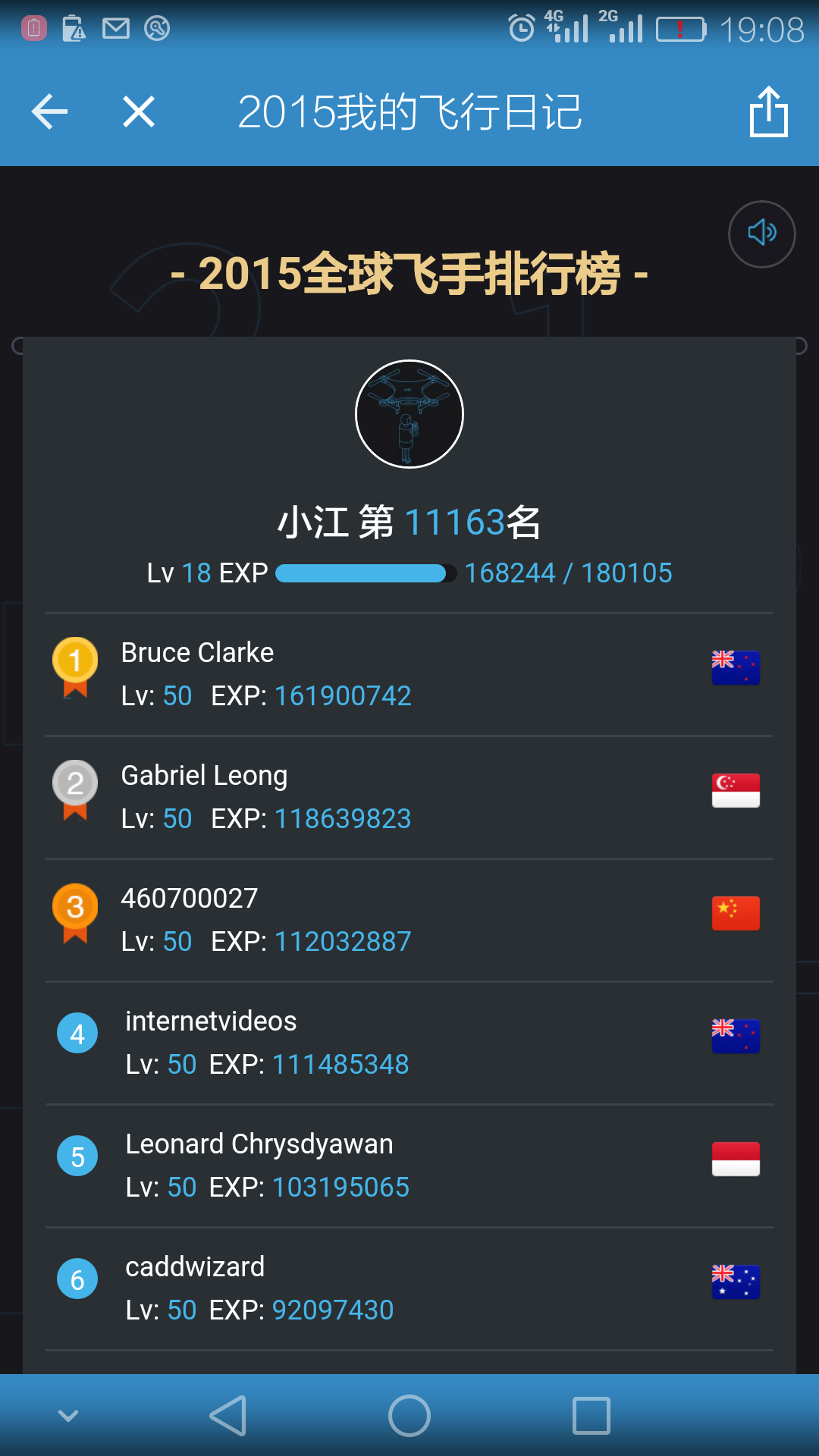The width and height of the screenshot is (819, 1456).
Task: Open Bruce Clarke's ranking entry
Action: 409,674
